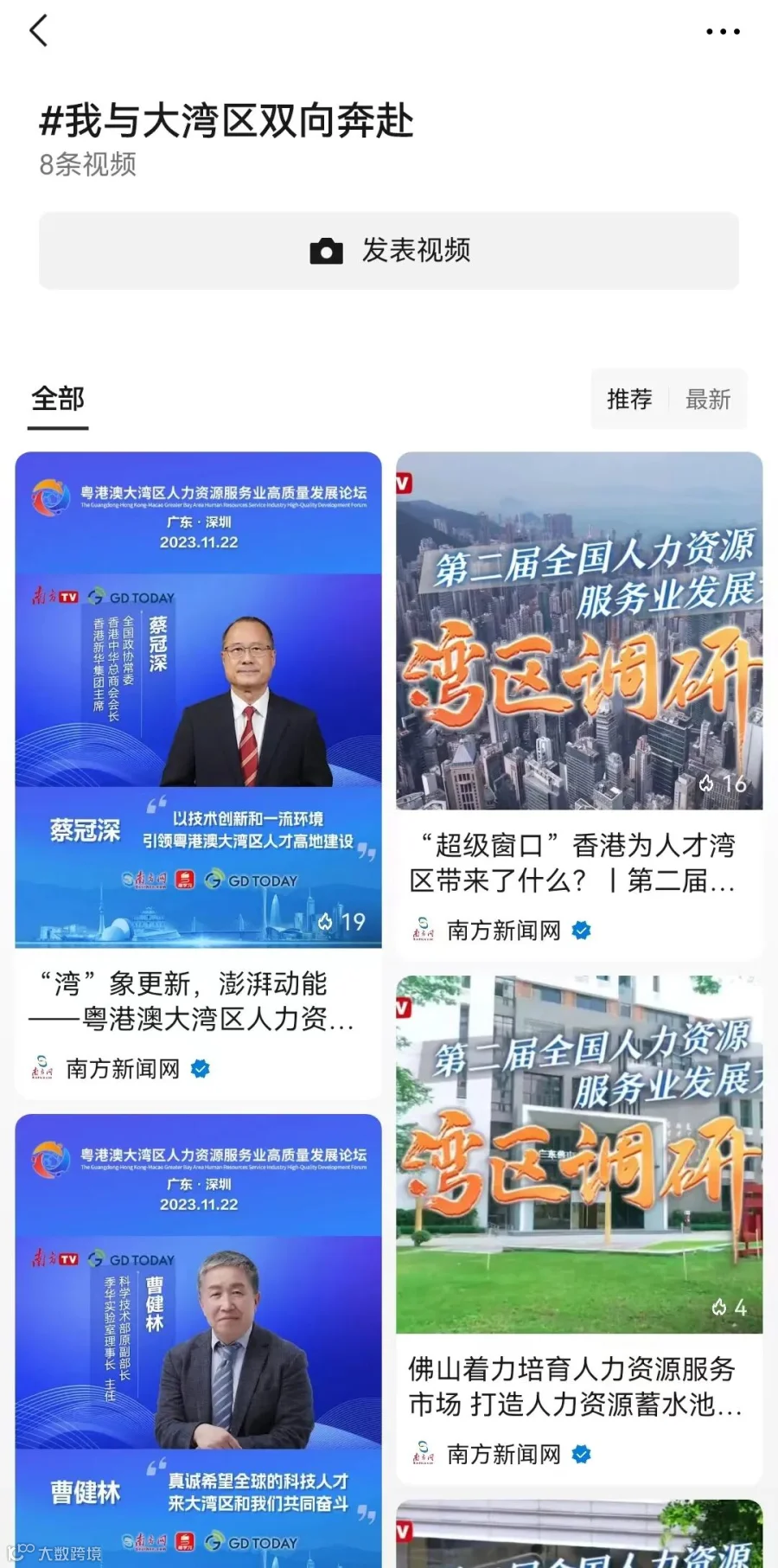Go back using the top-left arrow
The height and width of the screenshot is (1568, 778).
point(39,31)
